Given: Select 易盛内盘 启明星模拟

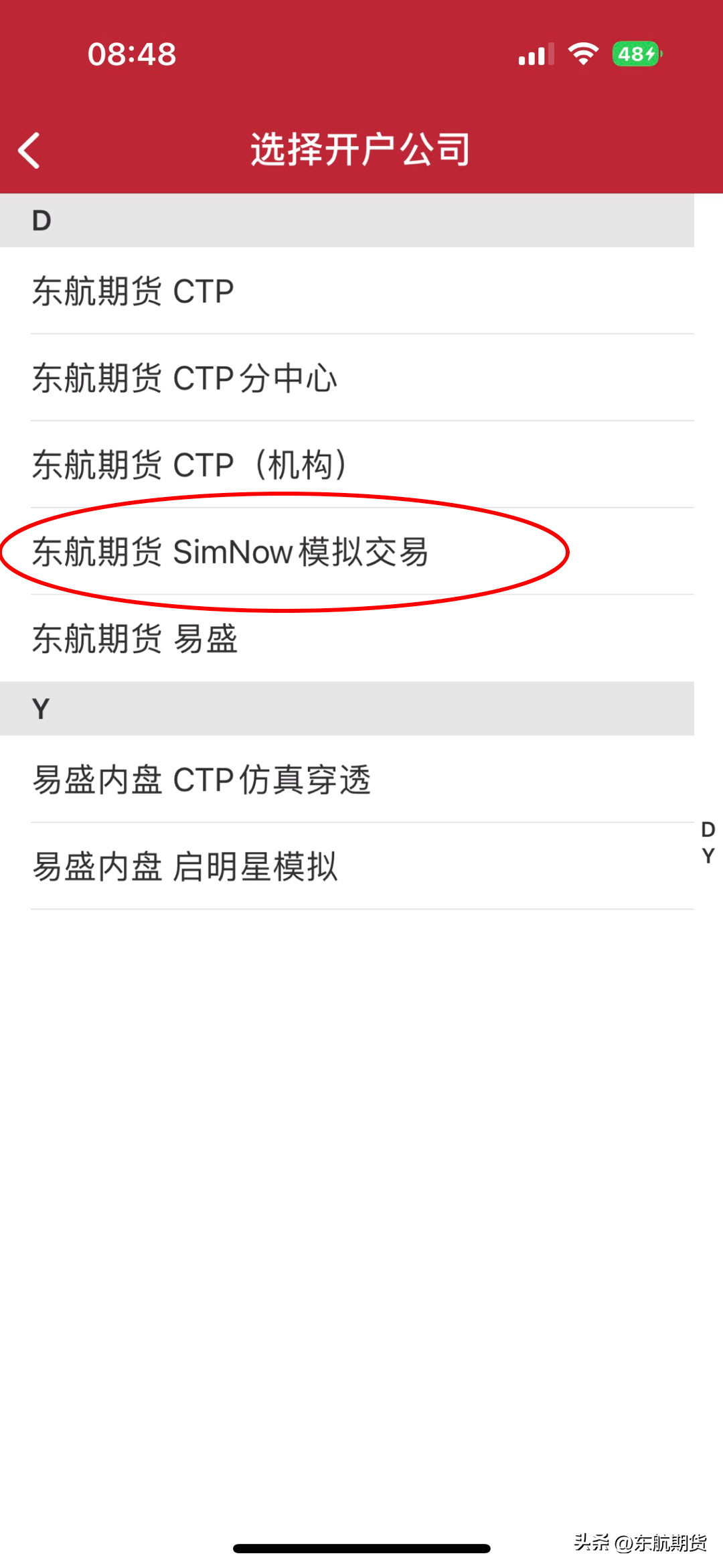Looking at the screenshot, I should (347, 867).
